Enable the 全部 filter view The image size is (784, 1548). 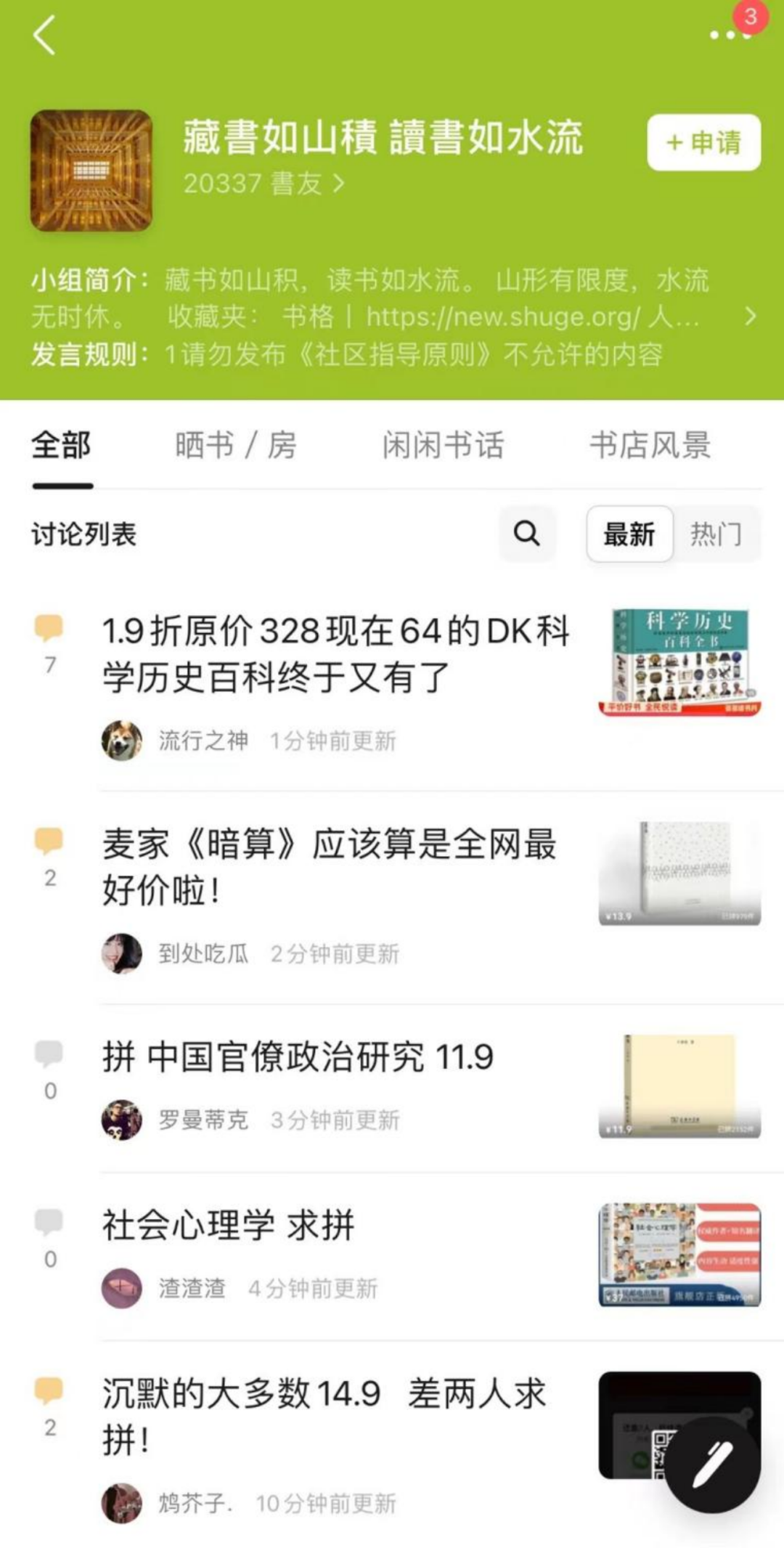(x=60, y=447)
